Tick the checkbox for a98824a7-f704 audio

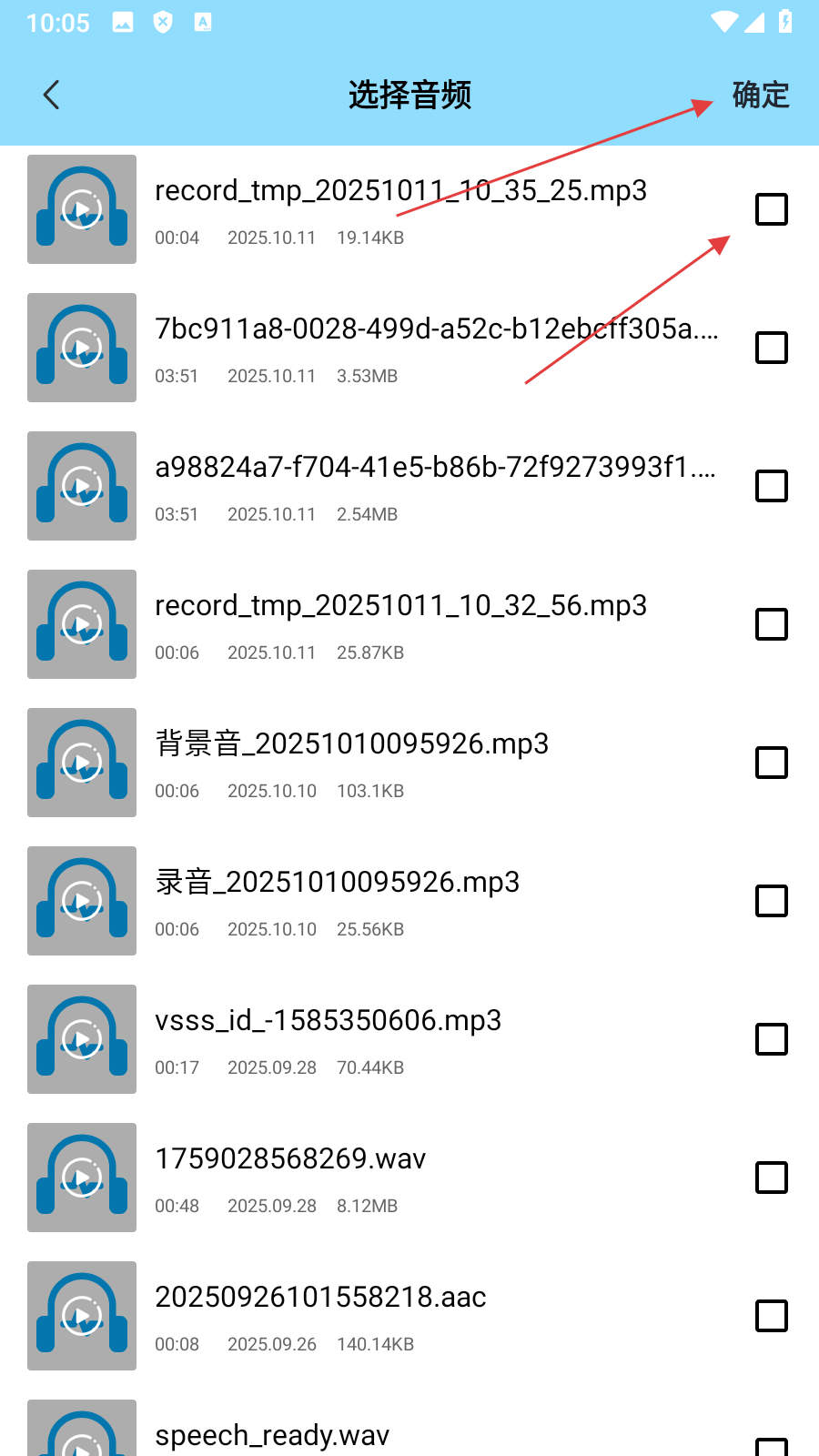point(772,486)
